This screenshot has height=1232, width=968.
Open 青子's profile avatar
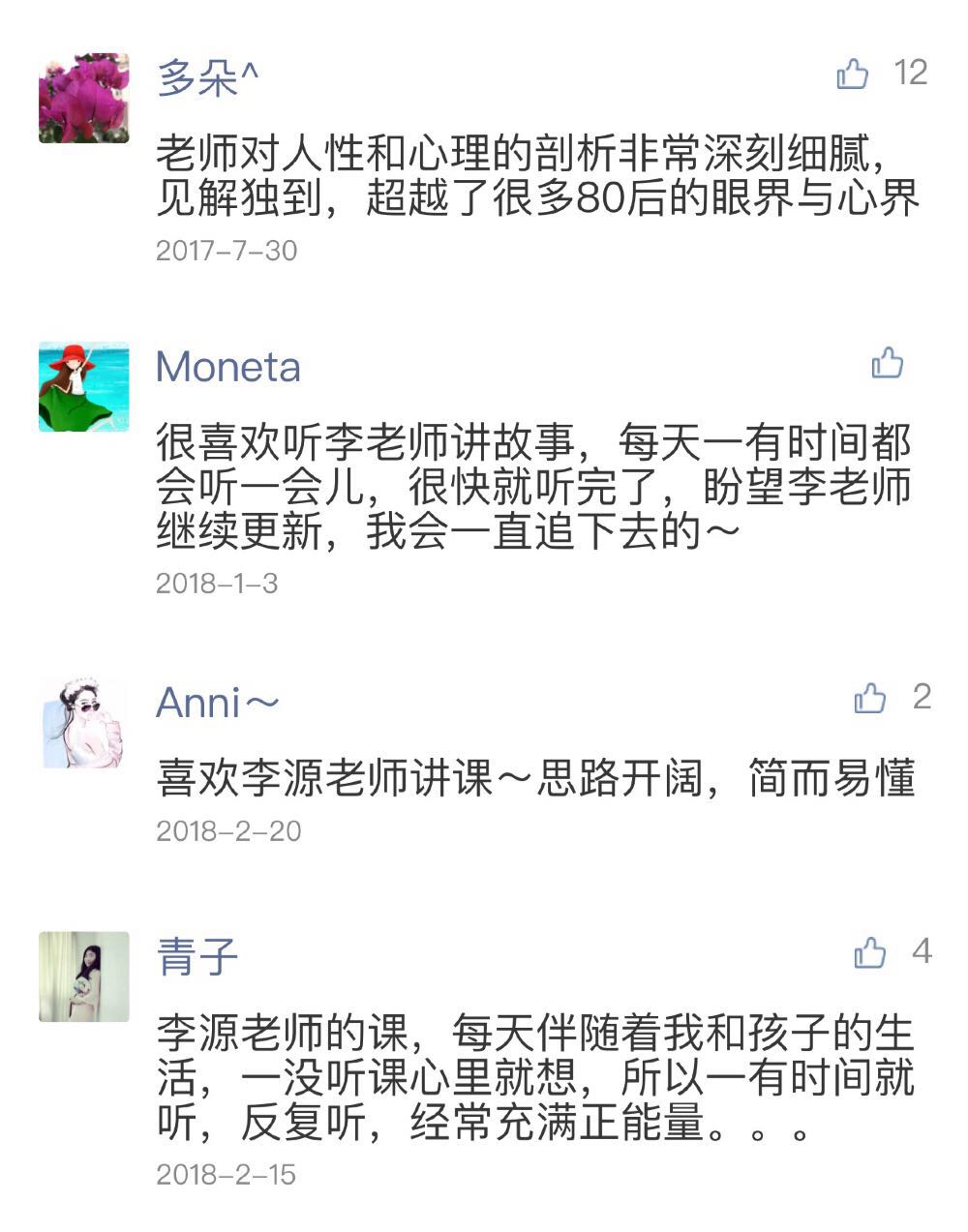click(84, 977)
